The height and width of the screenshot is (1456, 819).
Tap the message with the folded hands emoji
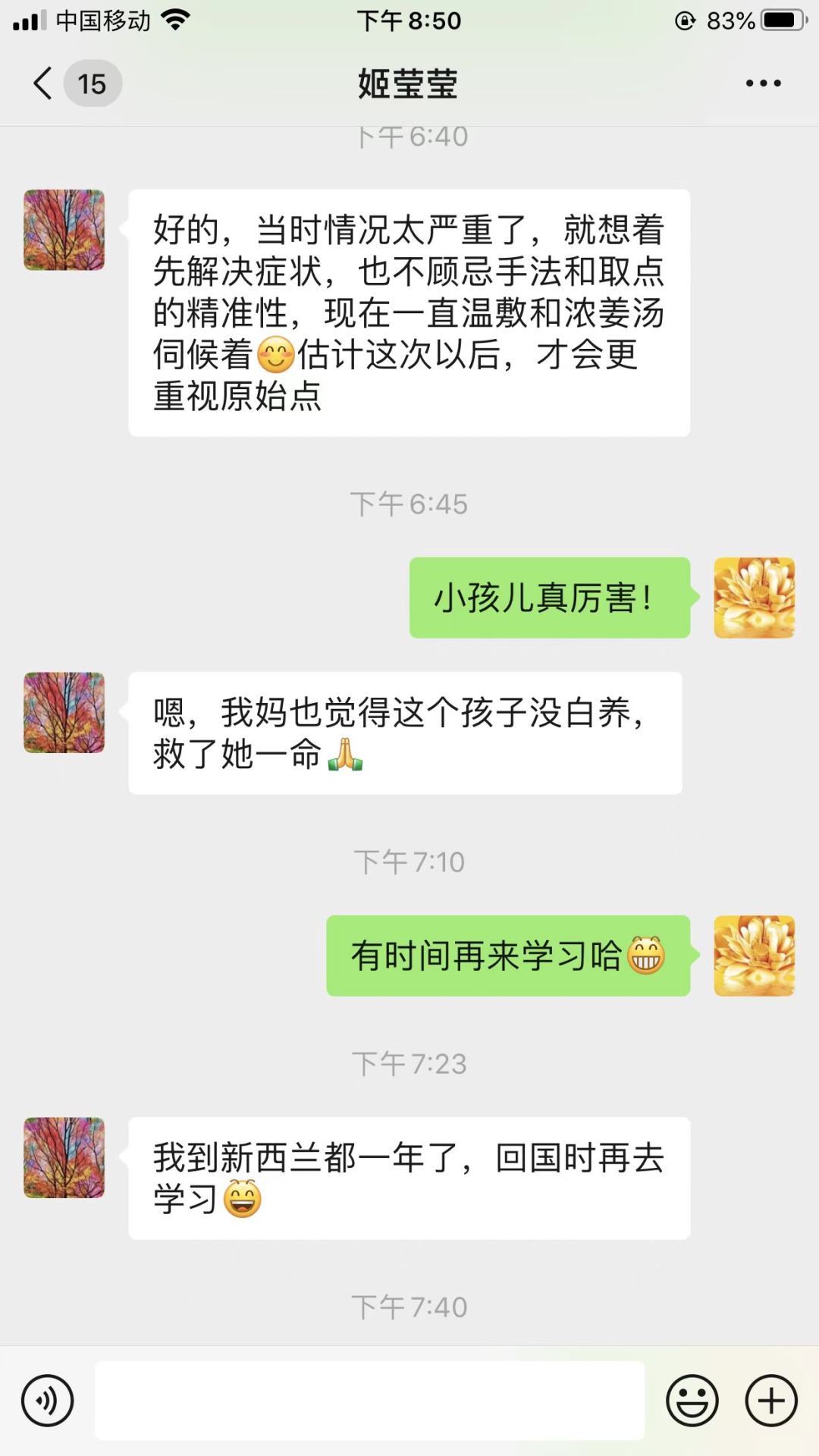coord(407,730)
